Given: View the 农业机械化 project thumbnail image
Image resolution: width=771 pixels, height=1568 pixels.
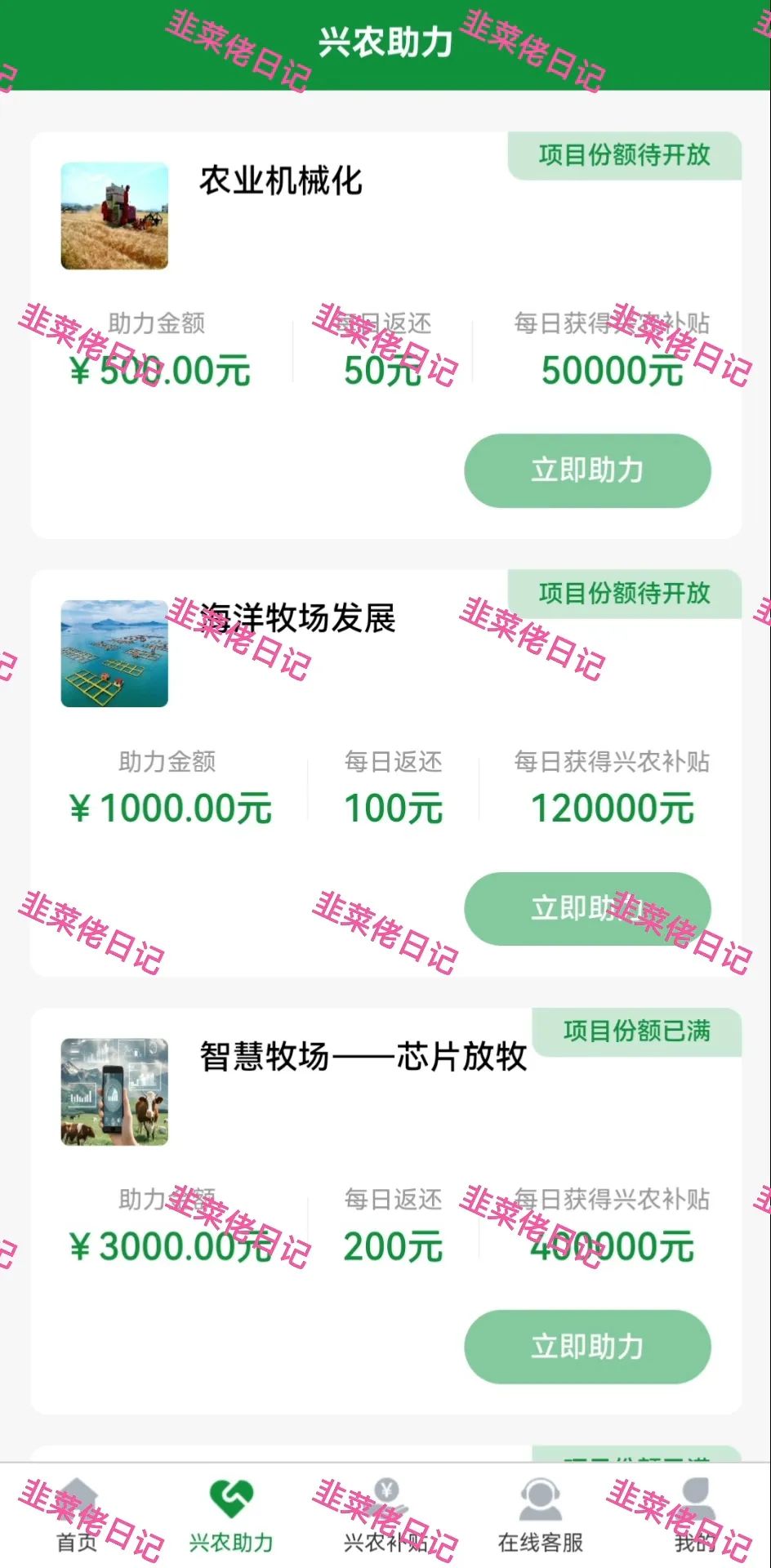Looking at the screenshot, I should (x=114, y=217).
